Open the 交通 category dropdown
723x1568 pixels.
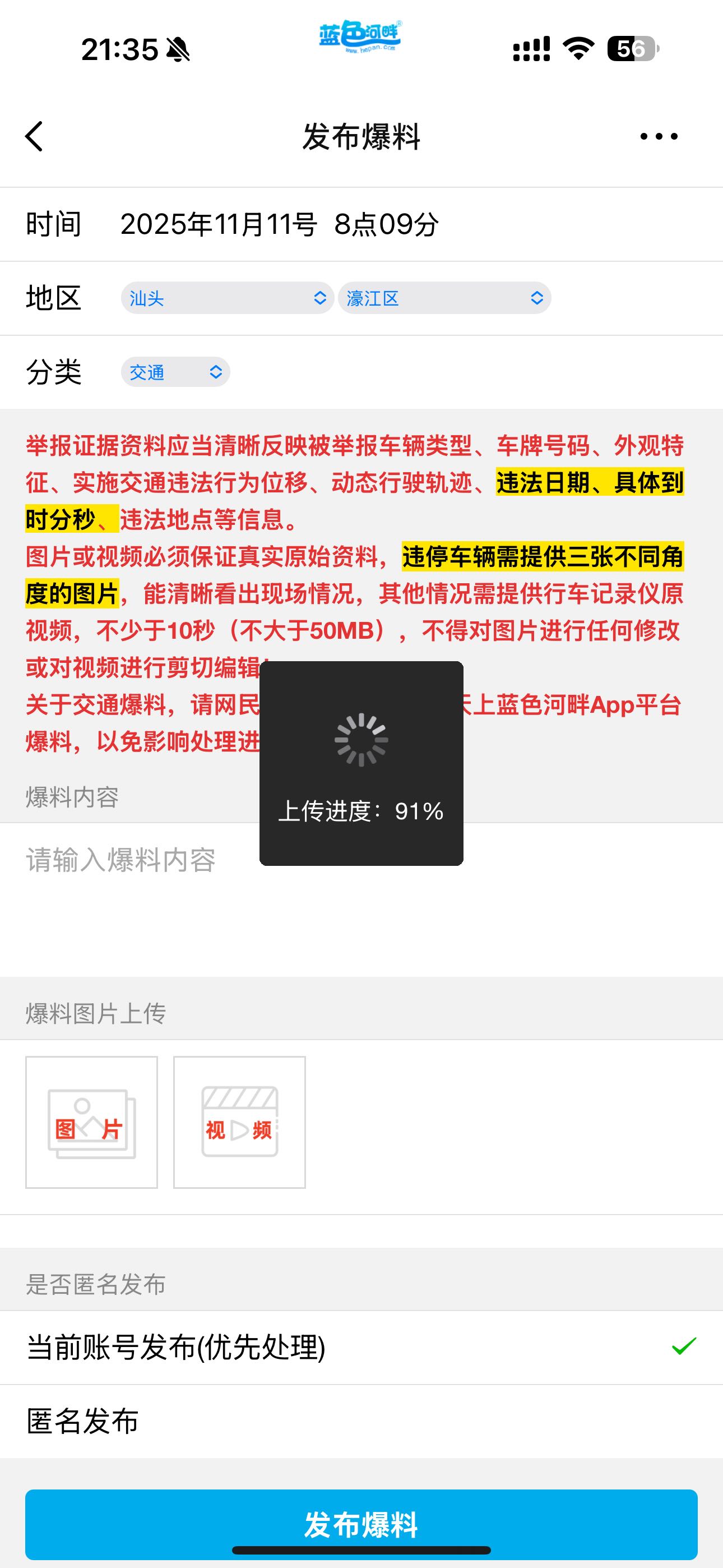176,372
